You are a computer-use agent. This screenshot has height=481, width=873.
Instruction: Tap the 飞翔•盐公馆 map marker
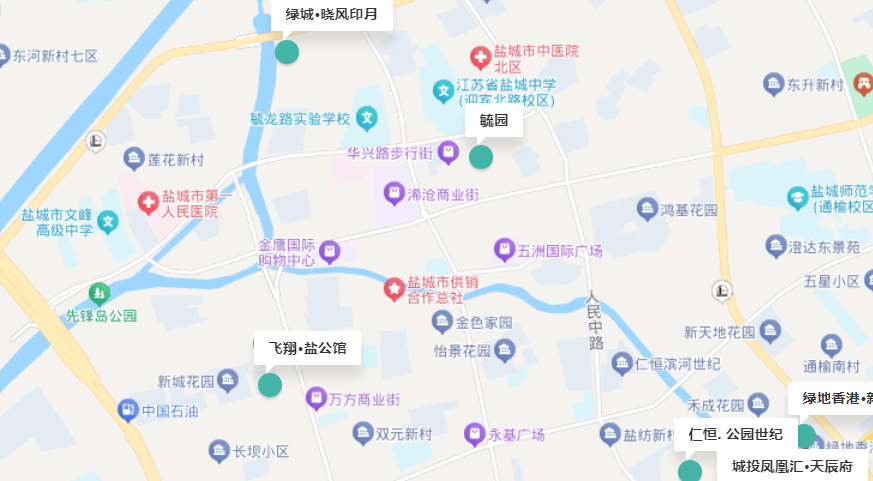[x=270, y=385]
